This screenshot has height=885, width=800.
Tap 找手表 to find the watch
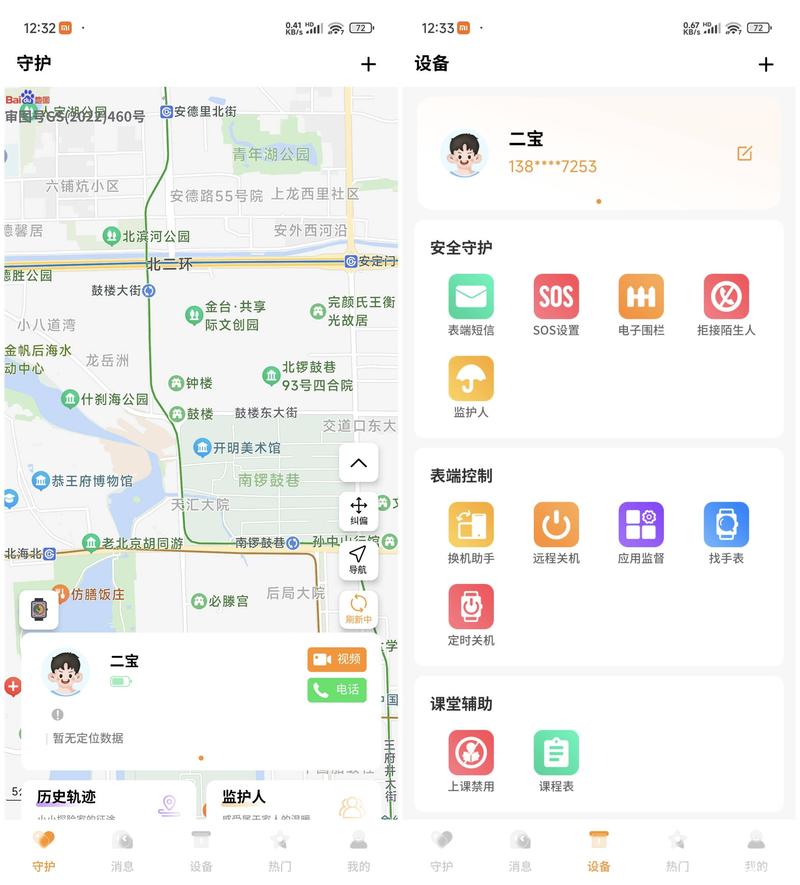tap(726, 525)
